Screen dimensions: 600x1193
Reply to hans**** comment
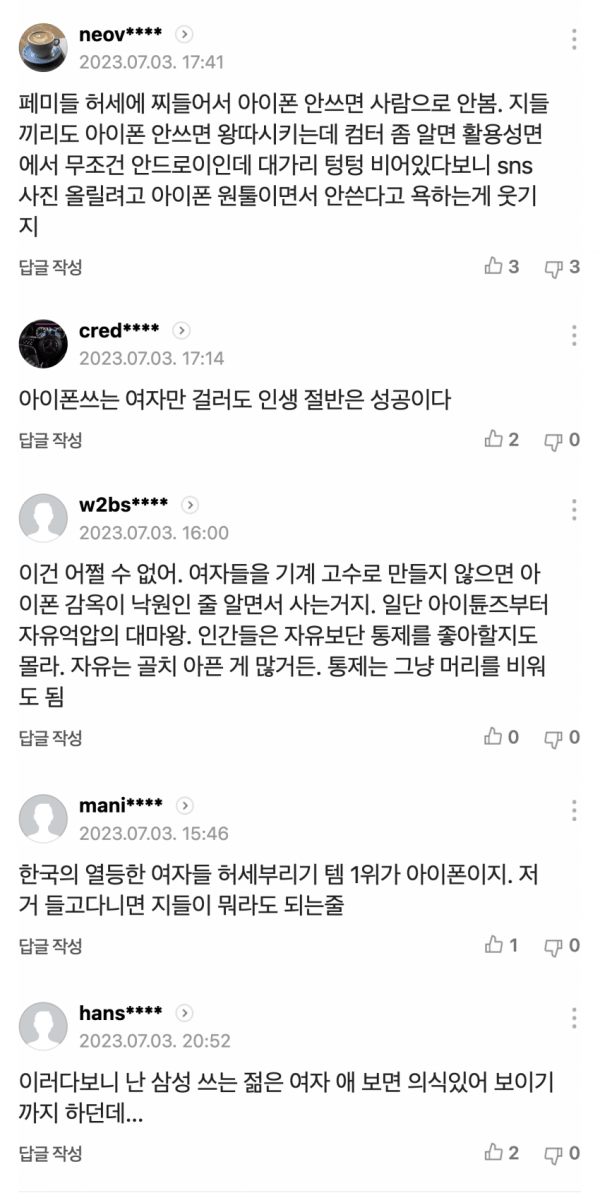50,1153
